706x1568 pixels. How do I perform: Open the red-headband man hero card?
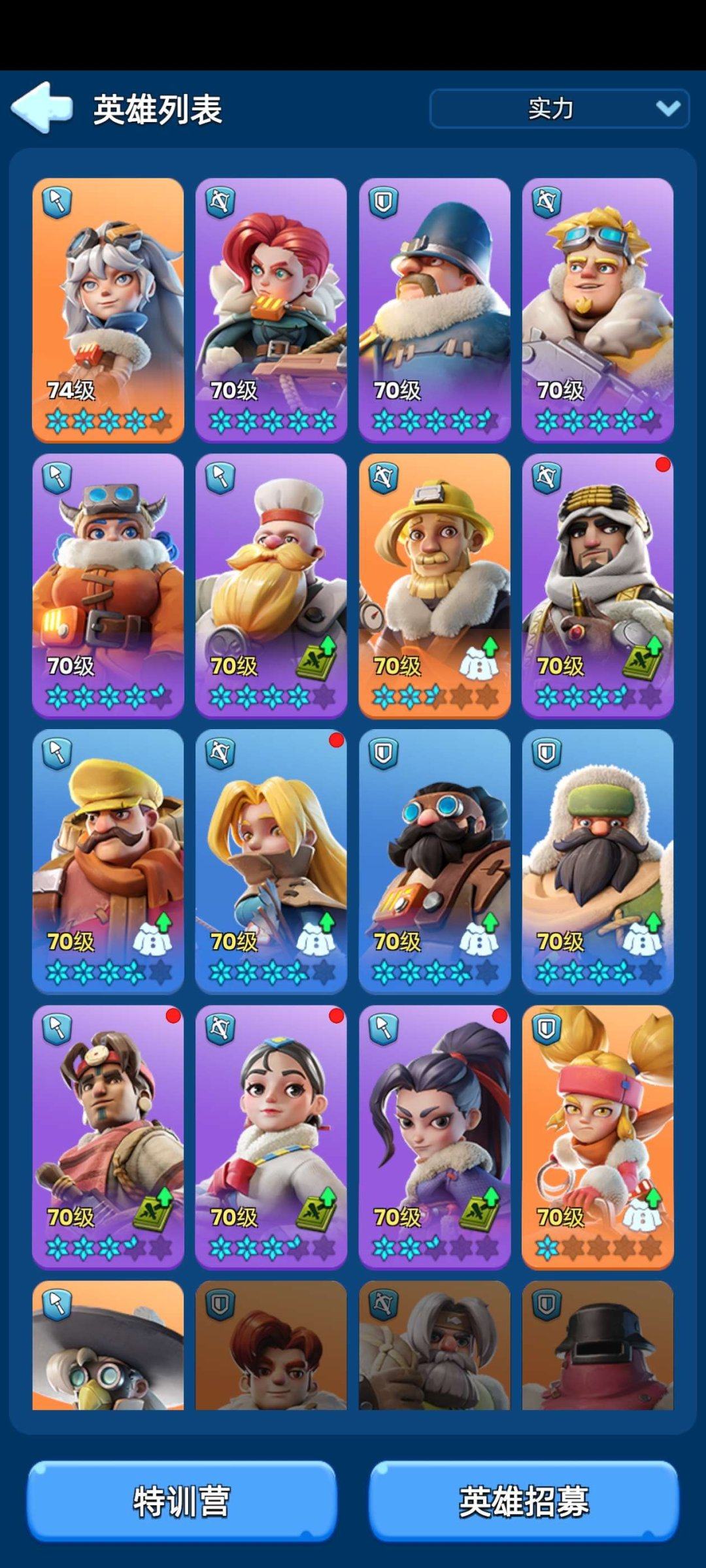(x=108, y=1137)
